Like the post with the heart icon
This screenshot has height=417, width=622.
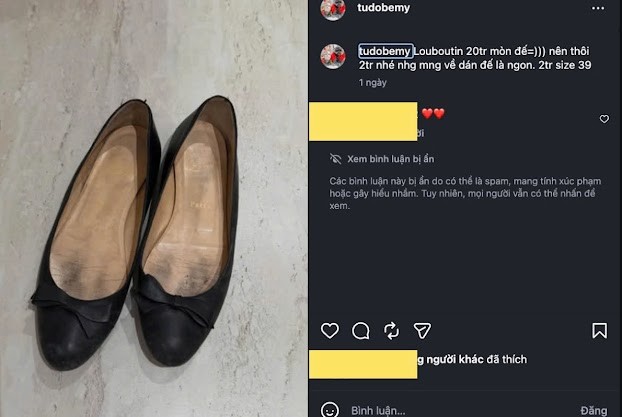pyautogui.click(x=330, y=330)
